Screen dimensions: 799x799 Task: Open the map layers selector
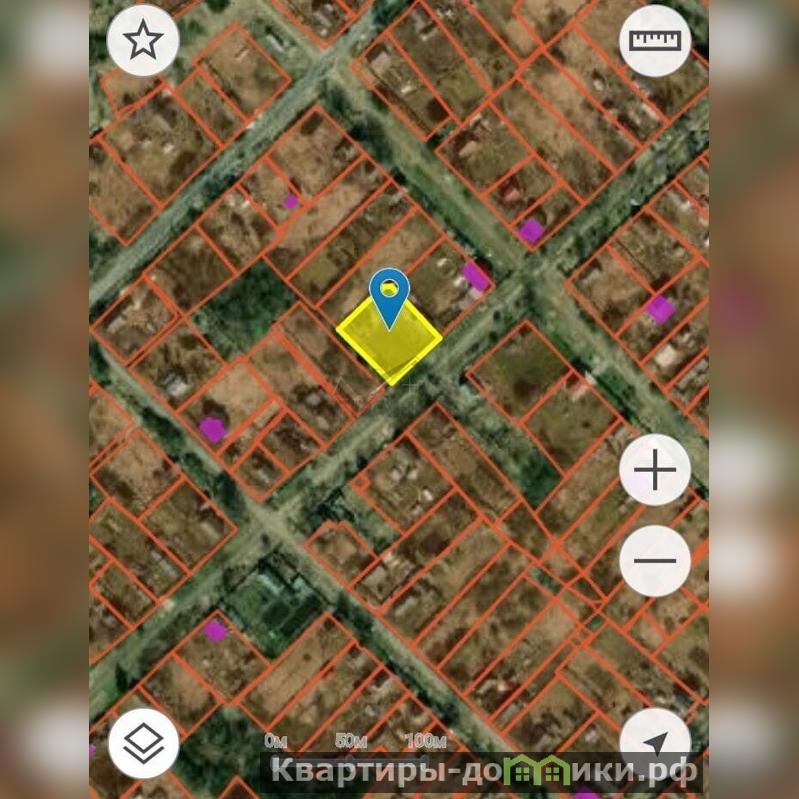(143, 743)
